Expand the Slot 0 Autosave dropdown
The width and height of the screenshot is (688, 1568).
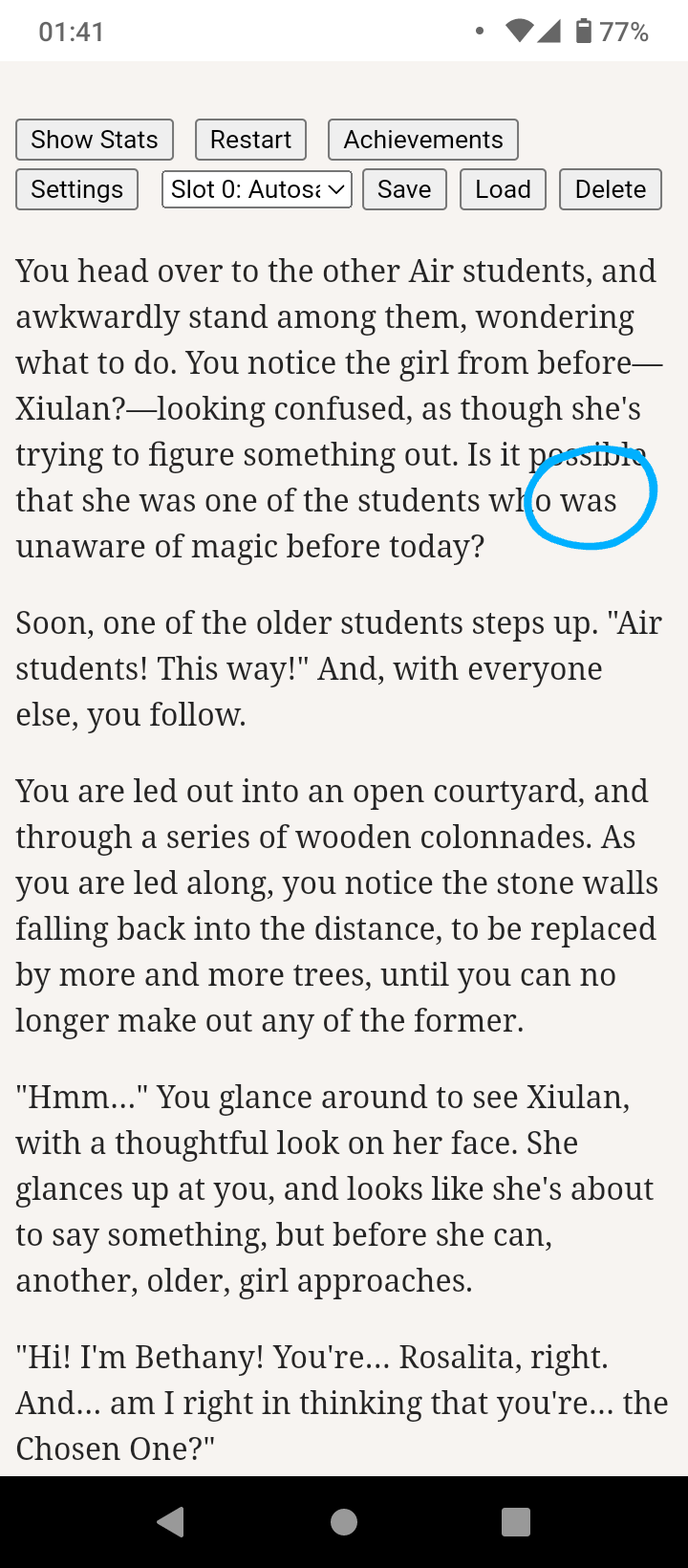click(257, 189)
